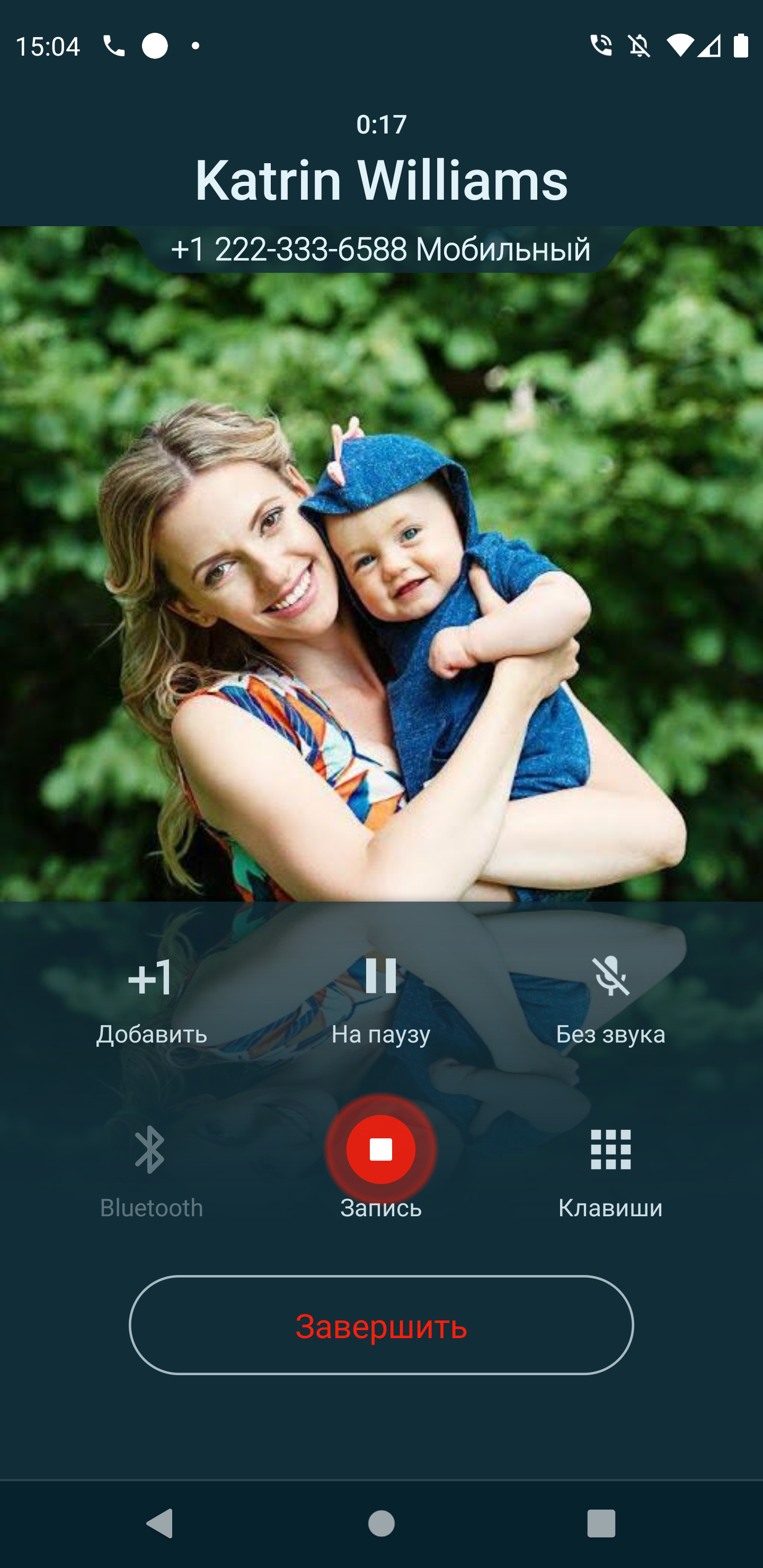Mute the microphone with Без звука
The width and height of the screenshot is (763, 1568).
coord(610,1000)
